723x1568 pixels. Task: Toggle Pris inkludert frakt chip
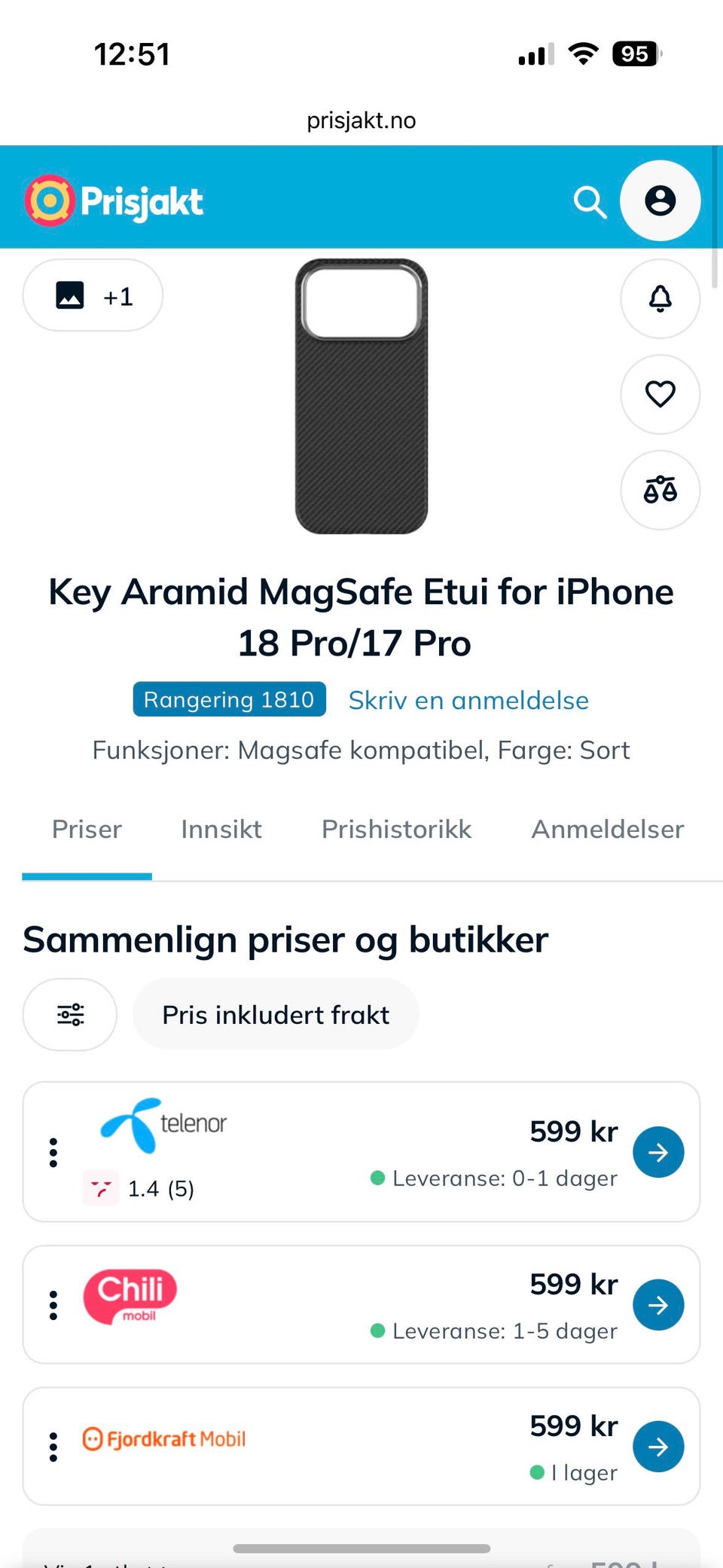[276, 1014]
